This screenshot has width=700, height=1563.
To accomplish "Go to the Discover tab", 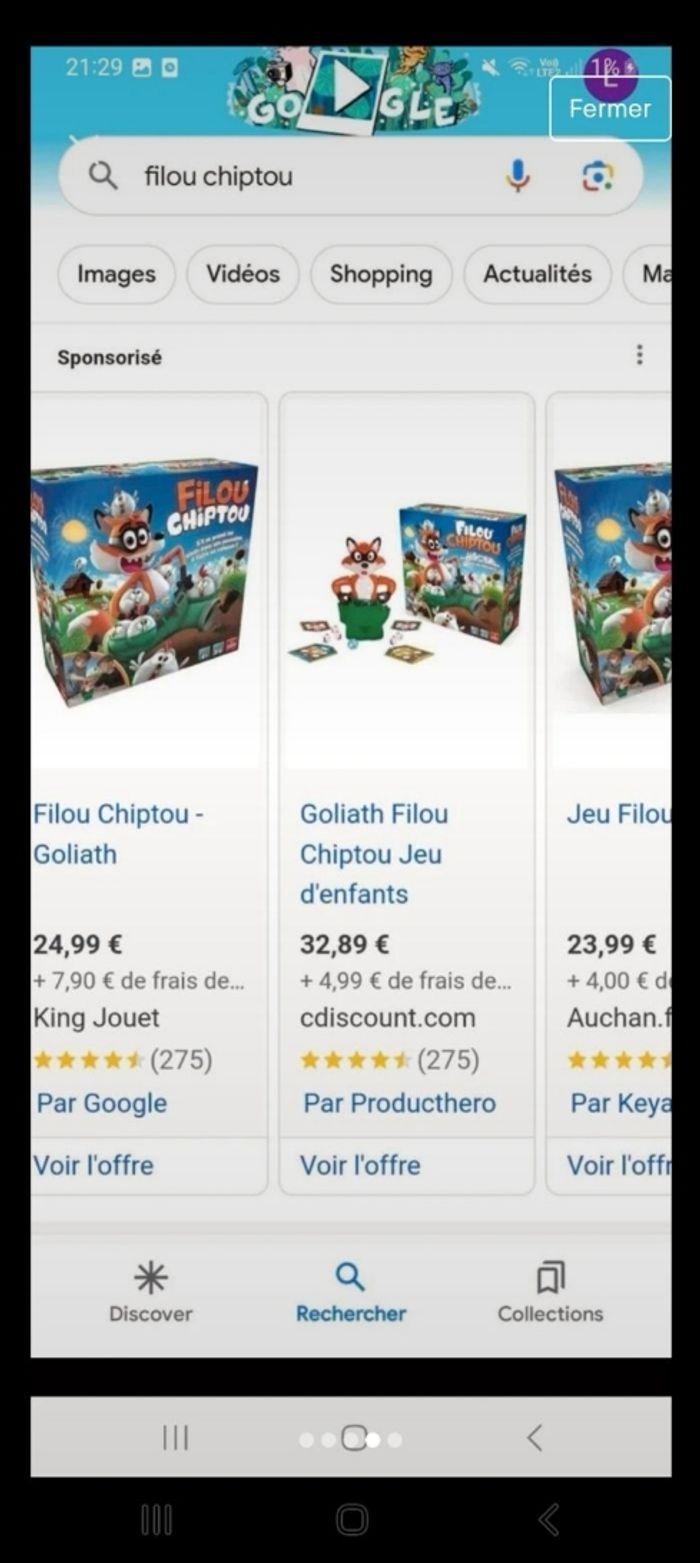I will pos(150,1292).
